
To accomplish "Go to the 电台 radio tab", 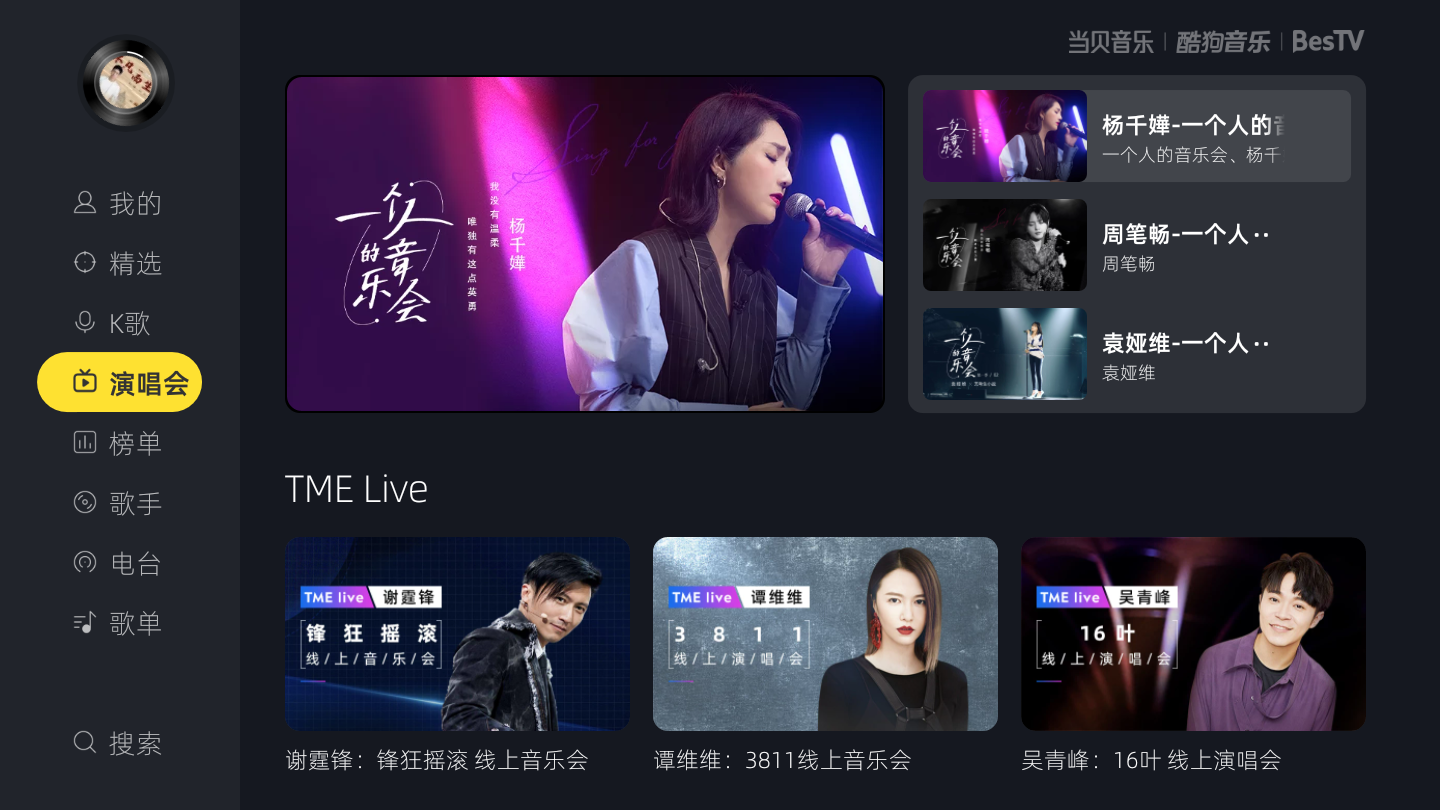I will click(119, 563).
